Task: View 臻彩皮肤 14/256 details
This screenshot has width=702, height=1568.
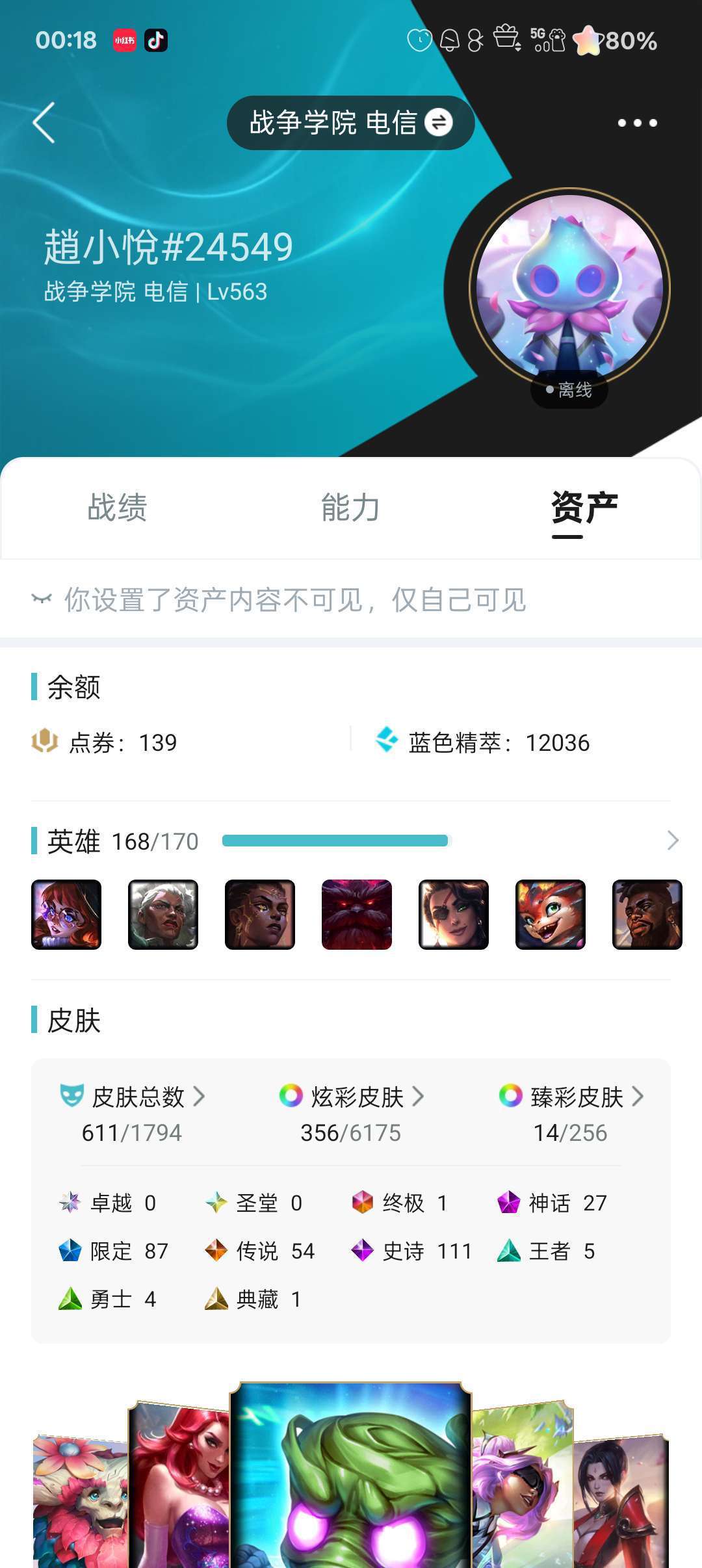Action: click(571, 1114)
